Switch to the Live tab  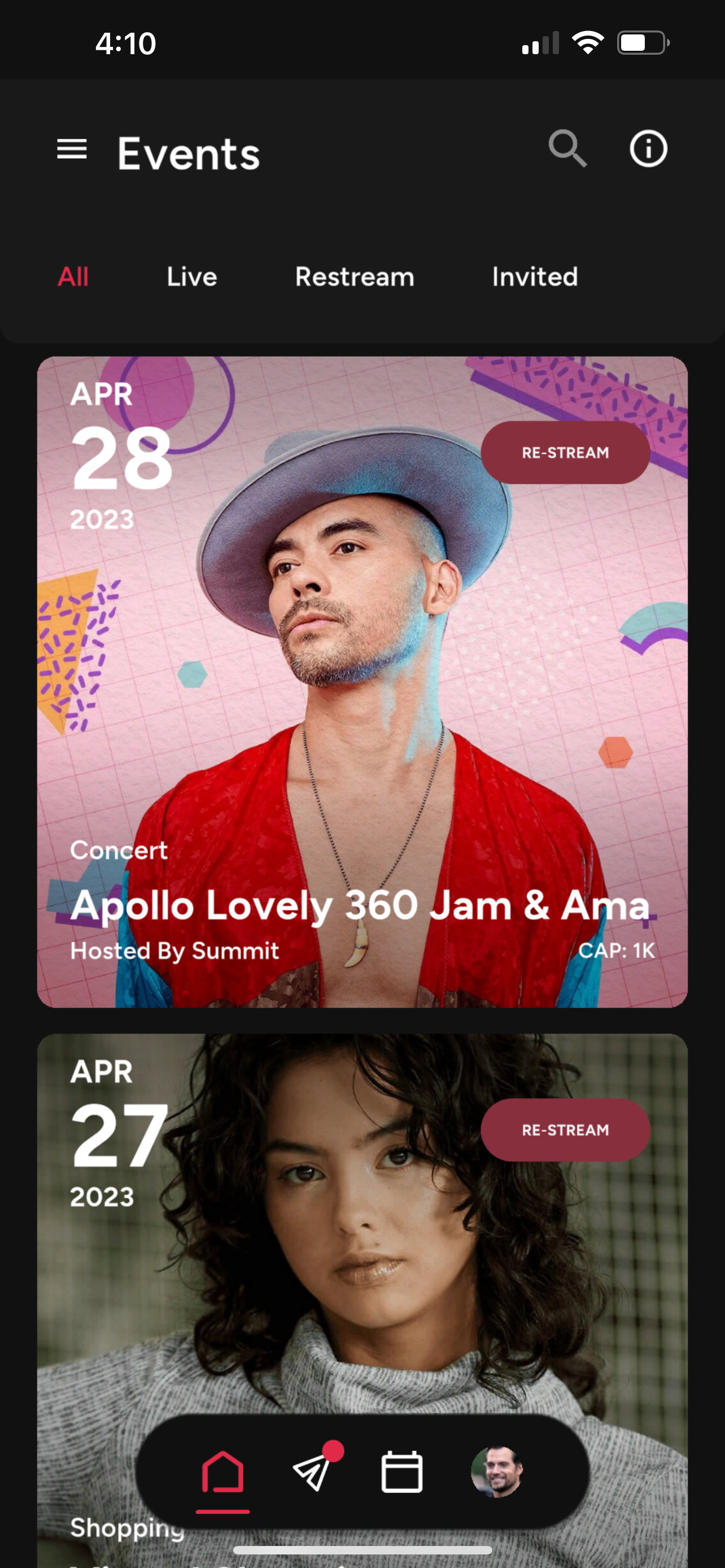(192, 277)
